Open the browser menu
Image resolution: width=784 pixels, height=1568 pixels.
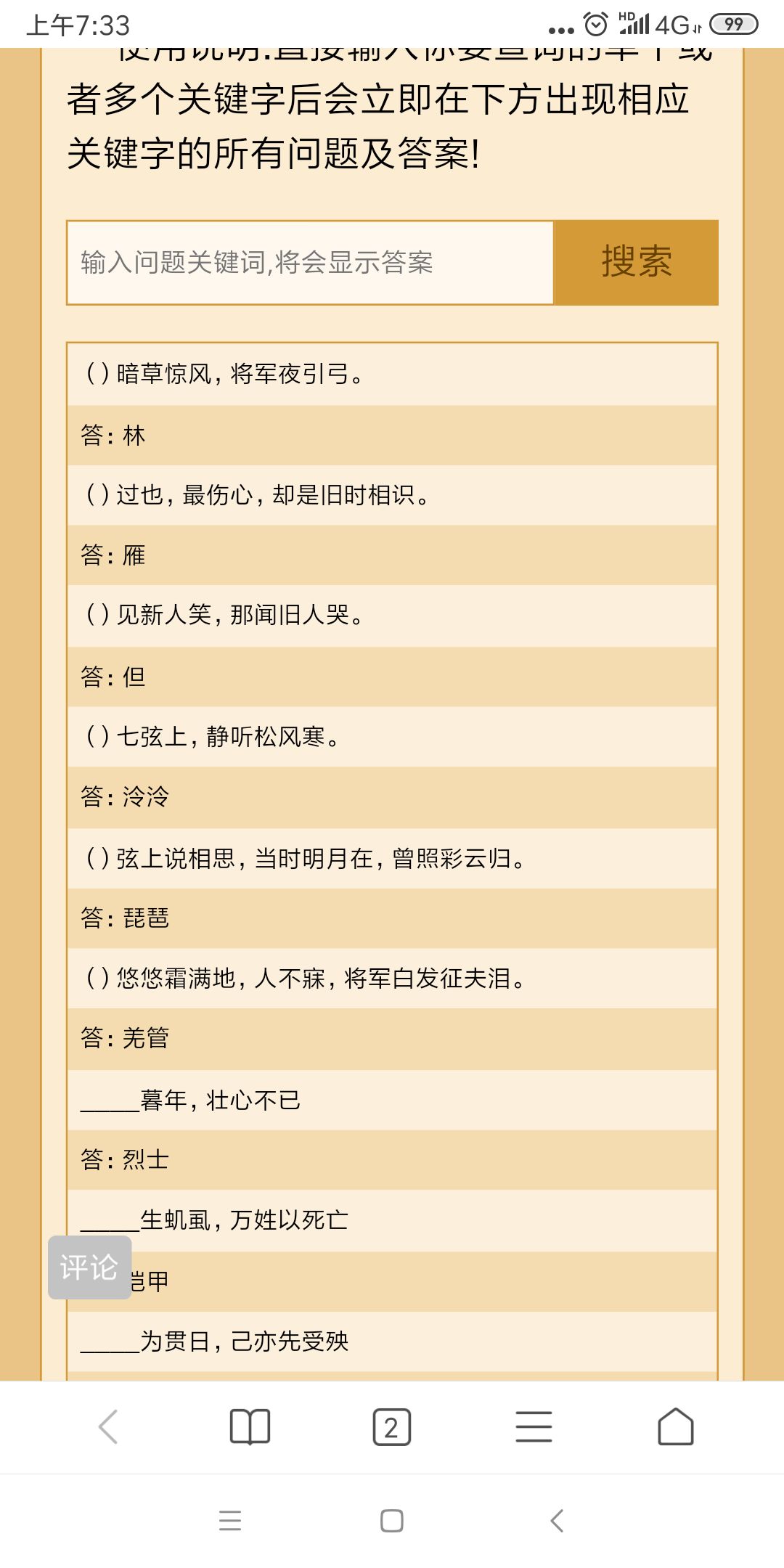tap(534, 1427)
